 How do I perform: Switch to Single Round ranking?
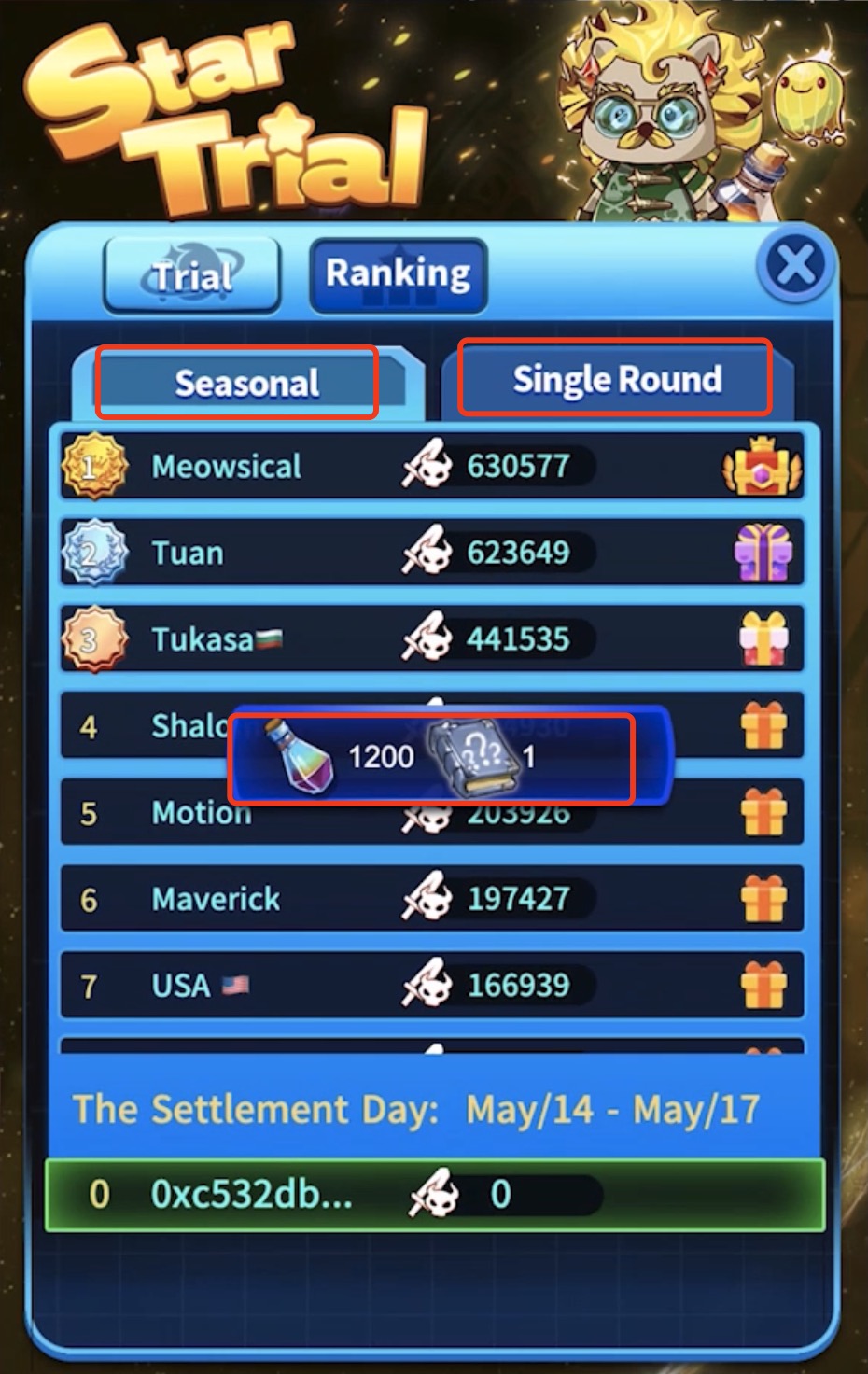pyautogui.click(x=616, y=379)
